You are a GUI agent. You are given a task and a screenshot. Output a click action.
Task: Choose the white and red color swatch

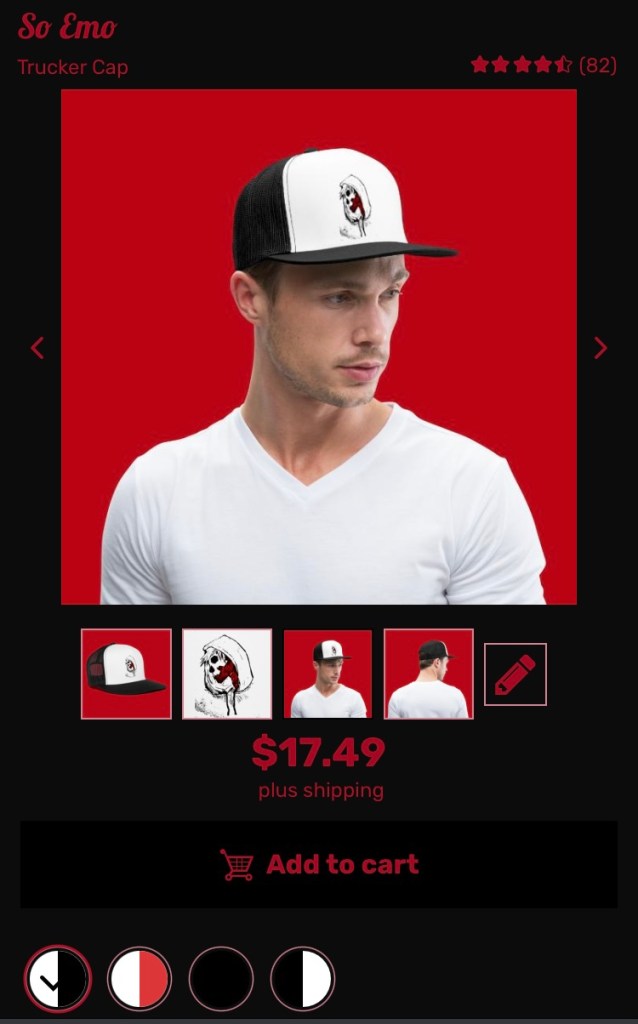[139, 979]
